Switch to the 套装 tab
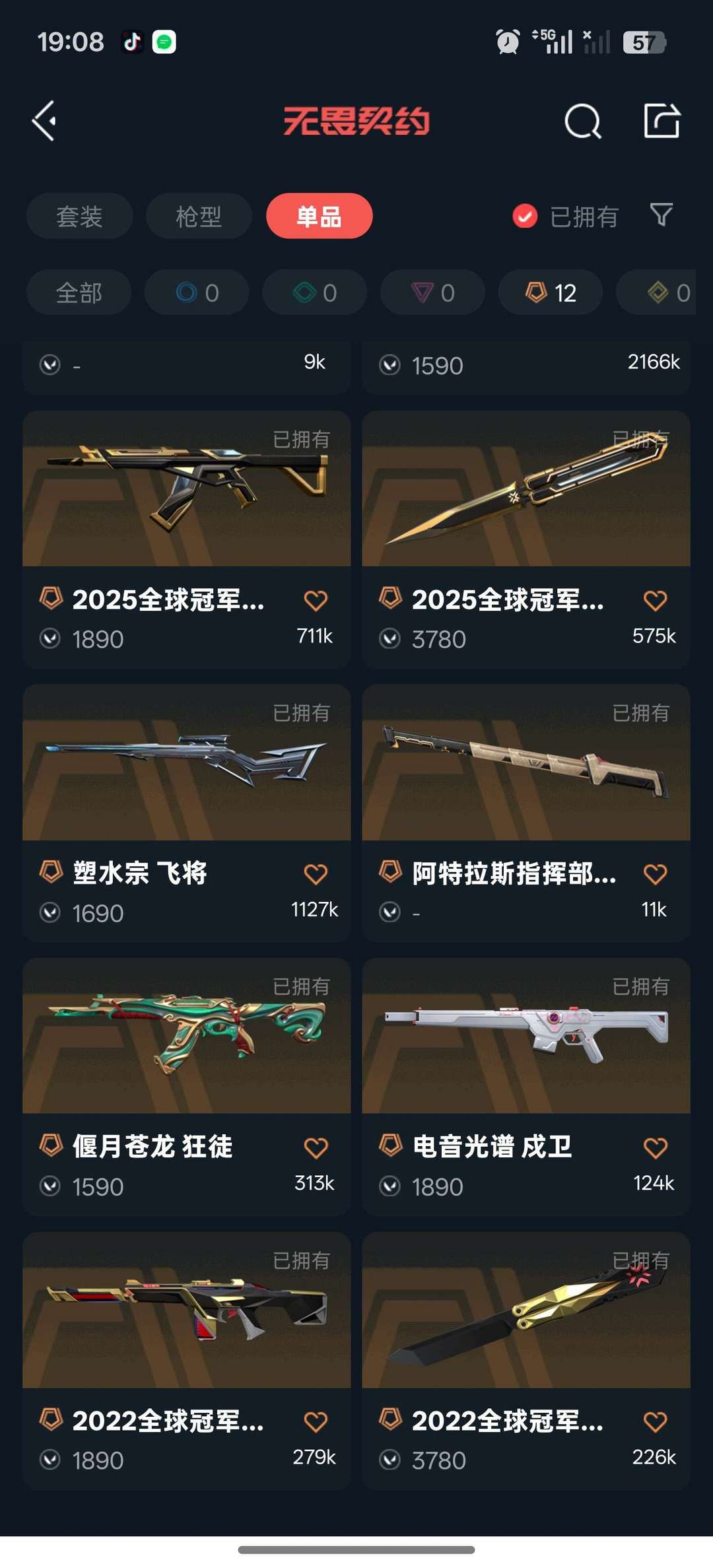Image resolution: width=713 pixels, height=1568 pixels. tap(79, 216)
